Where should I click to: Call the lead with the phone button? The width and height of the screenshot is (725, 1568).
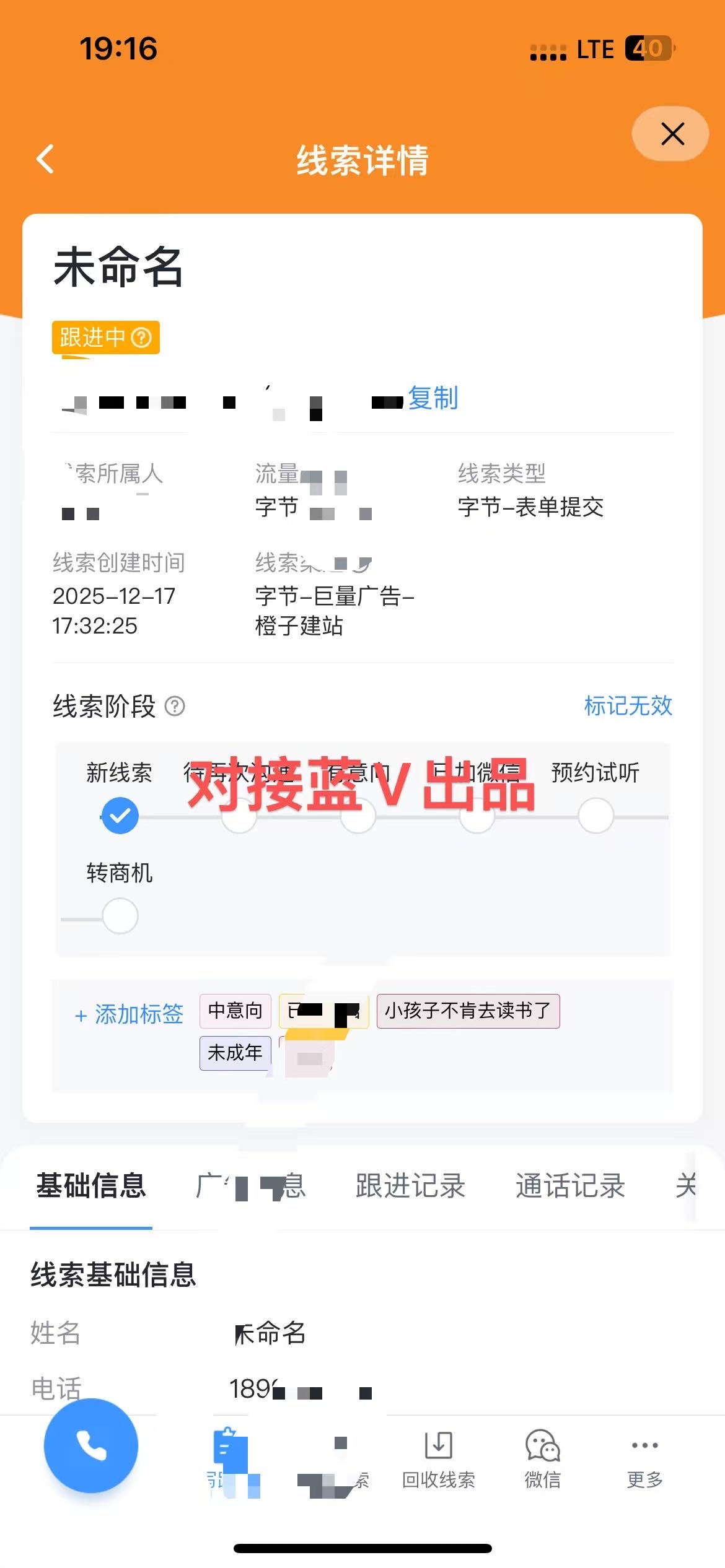pyautogui.click(x=91, y=1445)
